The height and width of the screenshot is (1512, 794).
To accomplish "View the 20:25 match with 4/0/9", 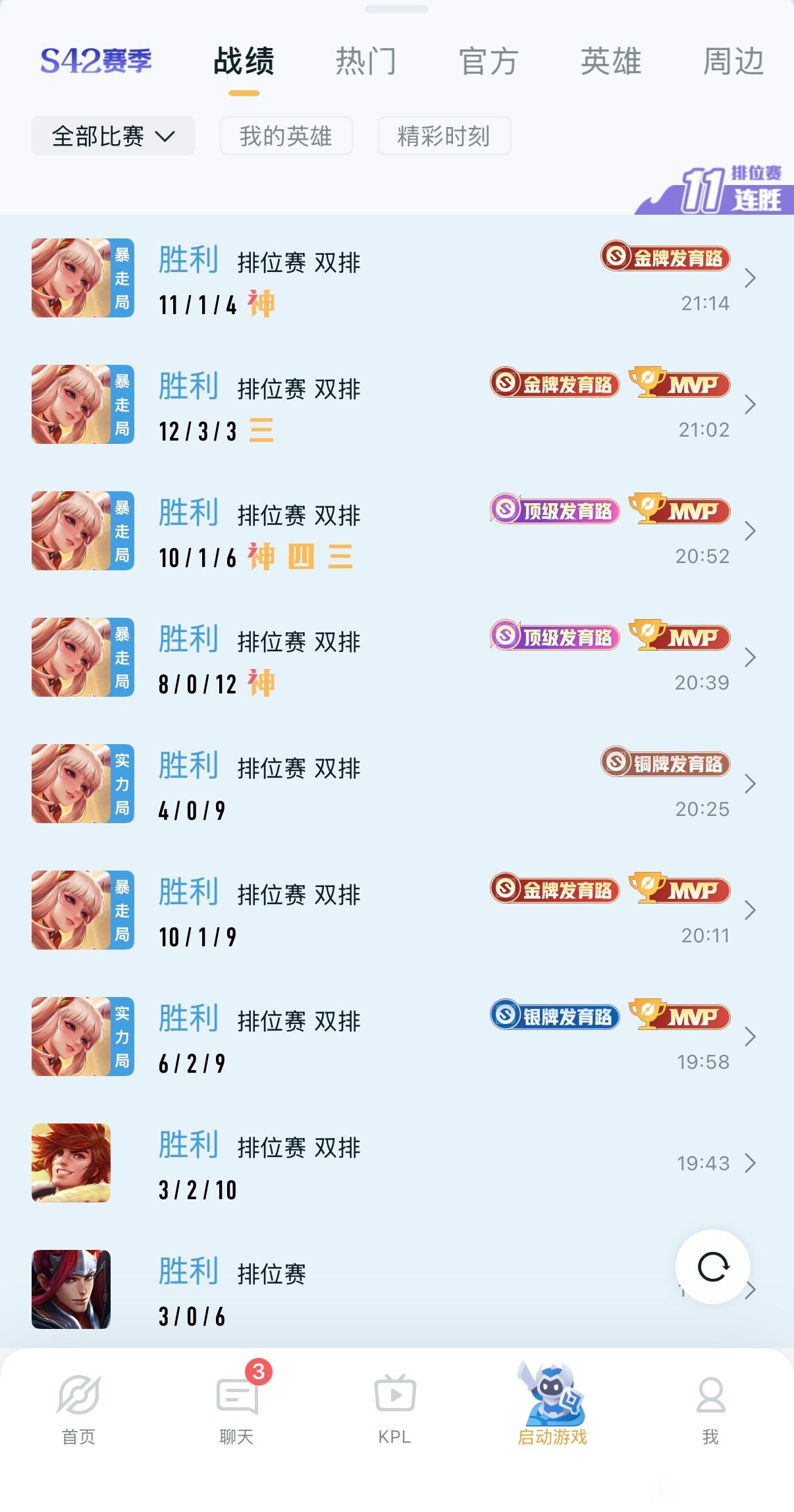I will 395,784.
